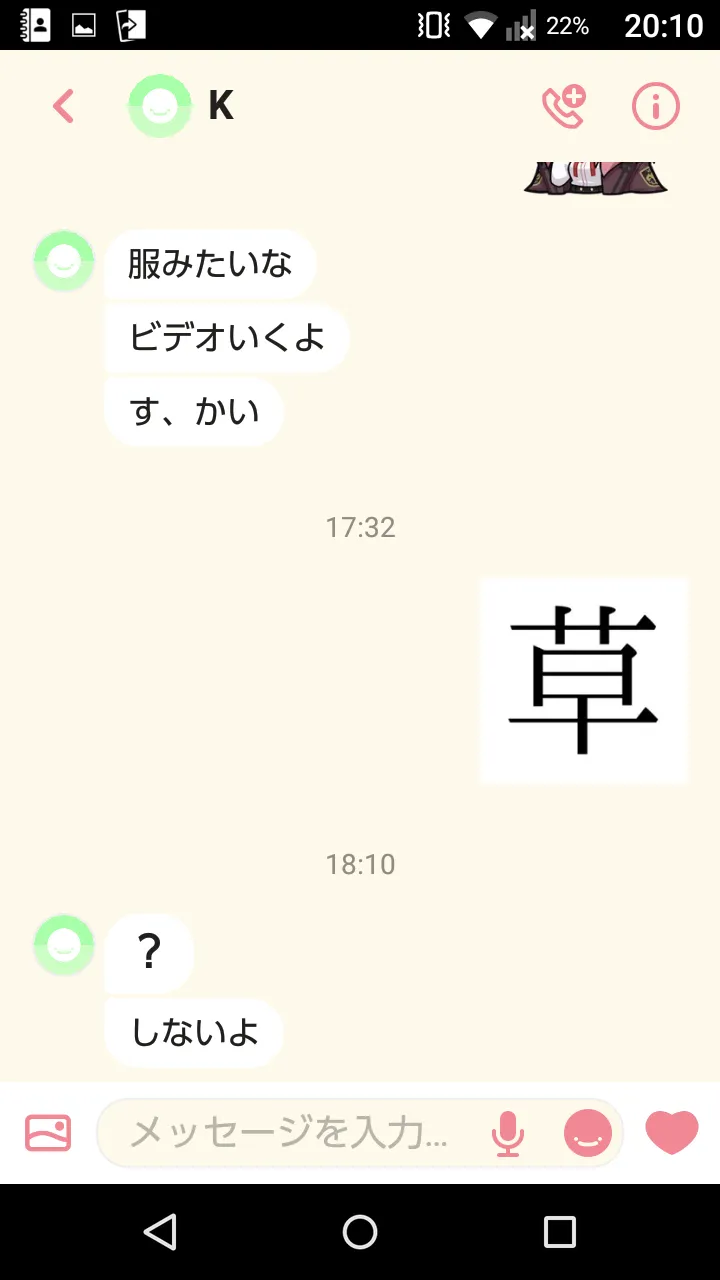This screenshot has width=720, height=1280.
Task: Focus the メッセージを入力 text field
Action: [290, 1133]
